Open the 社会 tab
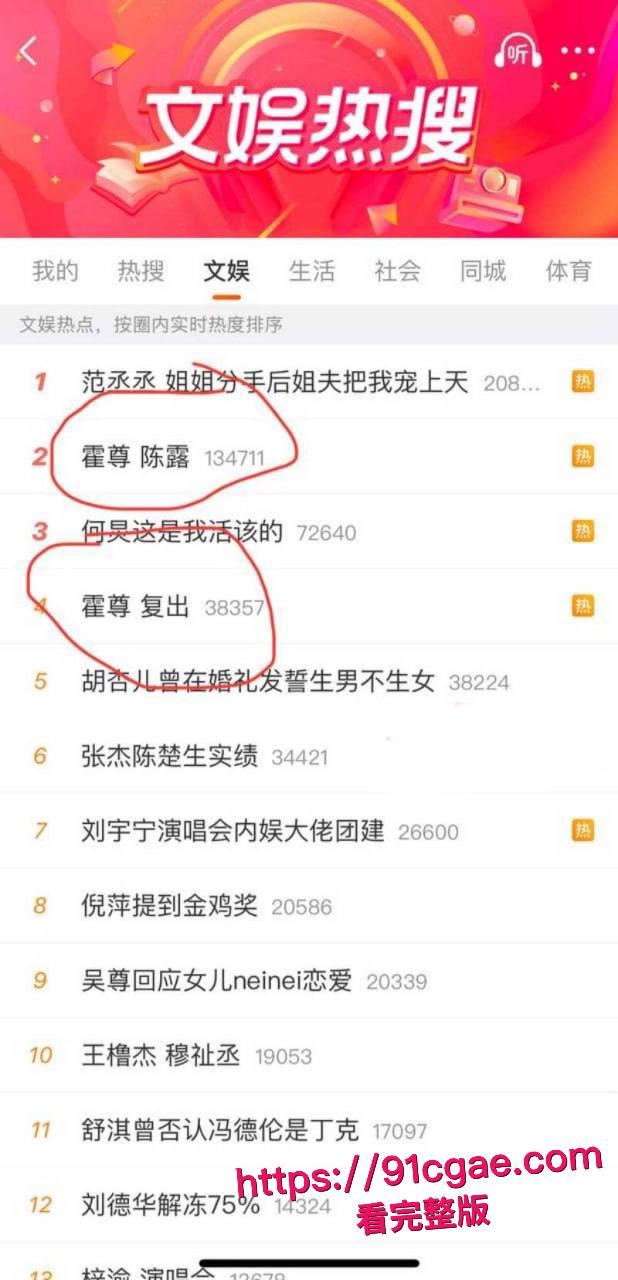618x1280 pixels. tap(398, 271)
